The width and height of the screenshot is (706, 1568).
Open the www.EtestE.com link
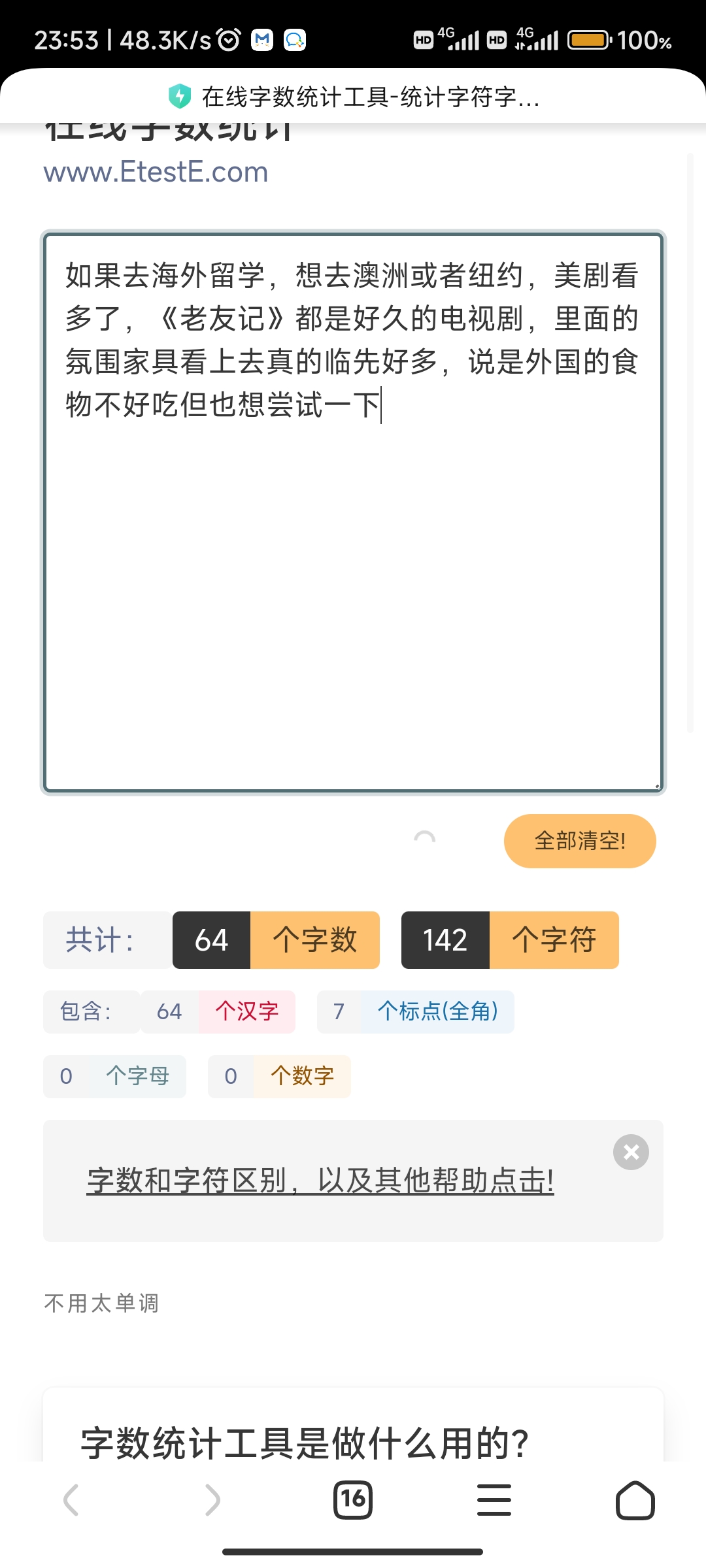coord(156,172)
